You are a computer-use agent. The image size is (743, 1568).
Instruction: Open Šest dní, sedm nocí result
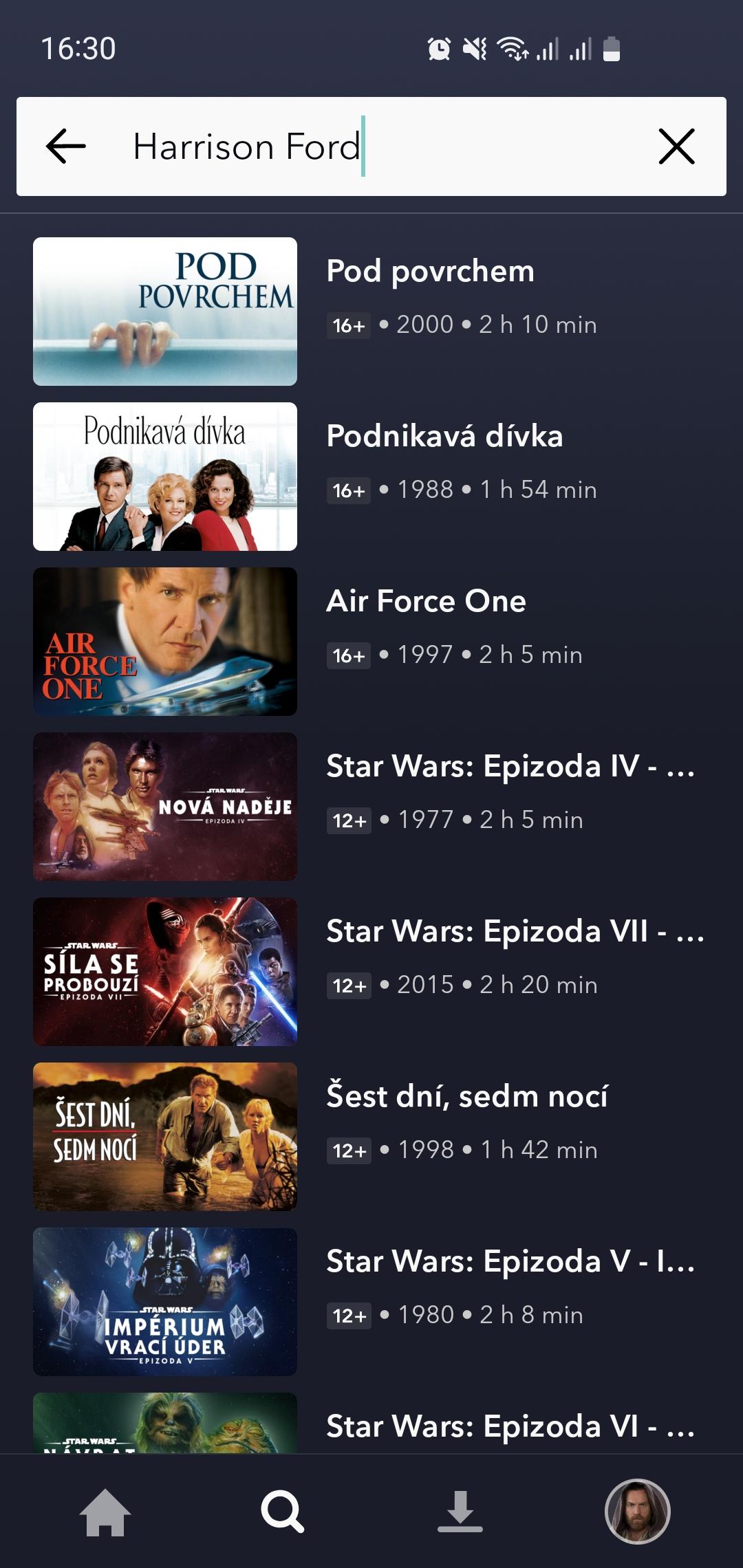click(371, 1137)
